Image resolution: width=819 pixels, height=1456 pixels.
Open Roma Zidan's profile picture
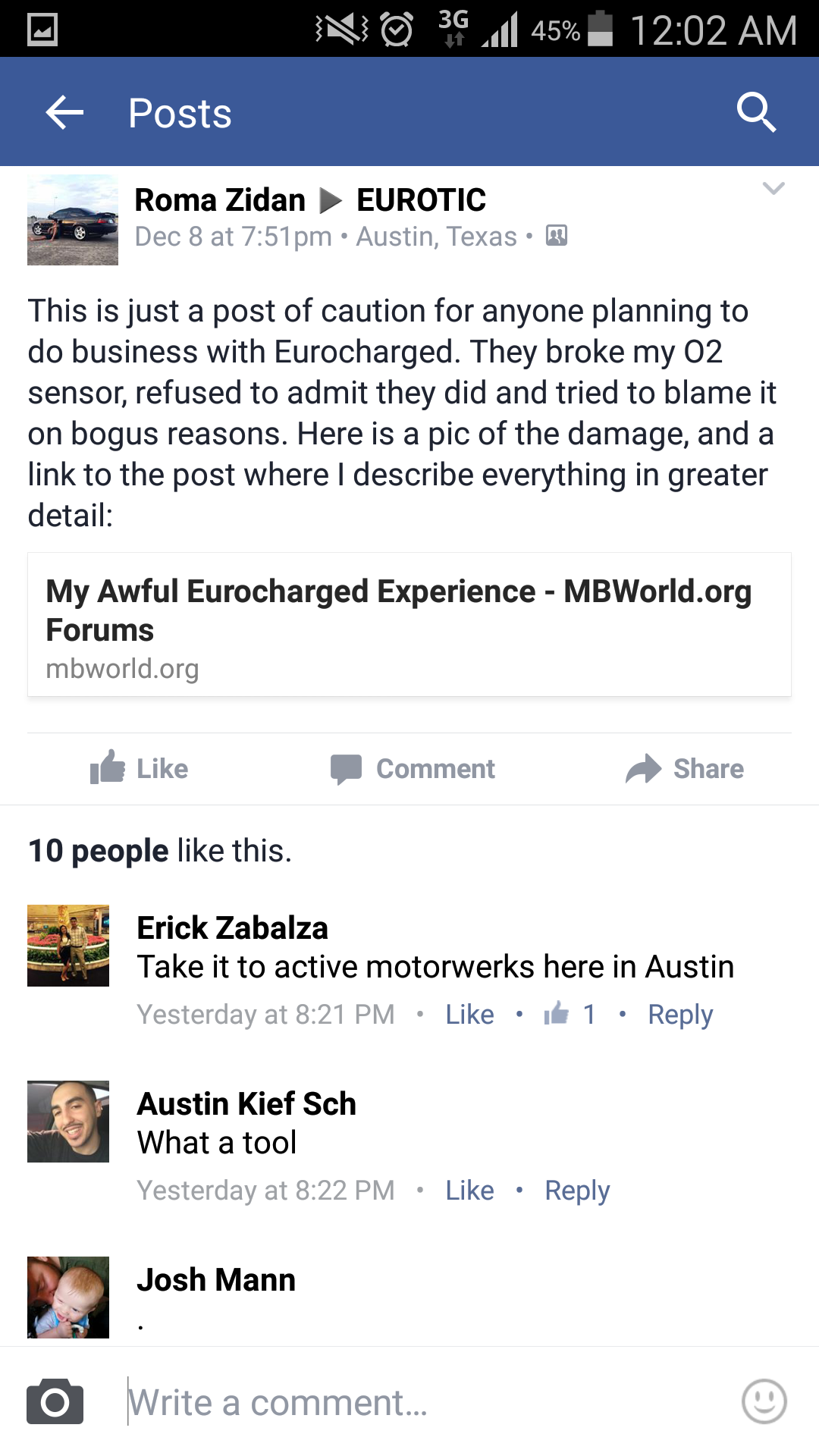pyautogui.click(x=73, y=220)
